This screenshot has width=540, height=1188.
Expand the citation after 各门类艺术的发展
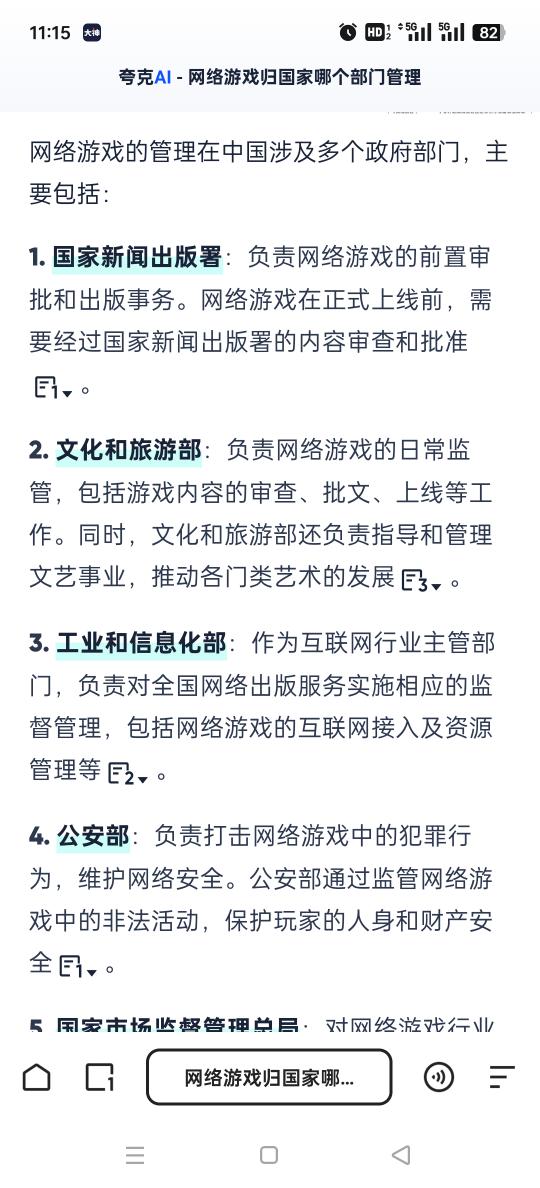pyautogui.click(x=421, y=580)
